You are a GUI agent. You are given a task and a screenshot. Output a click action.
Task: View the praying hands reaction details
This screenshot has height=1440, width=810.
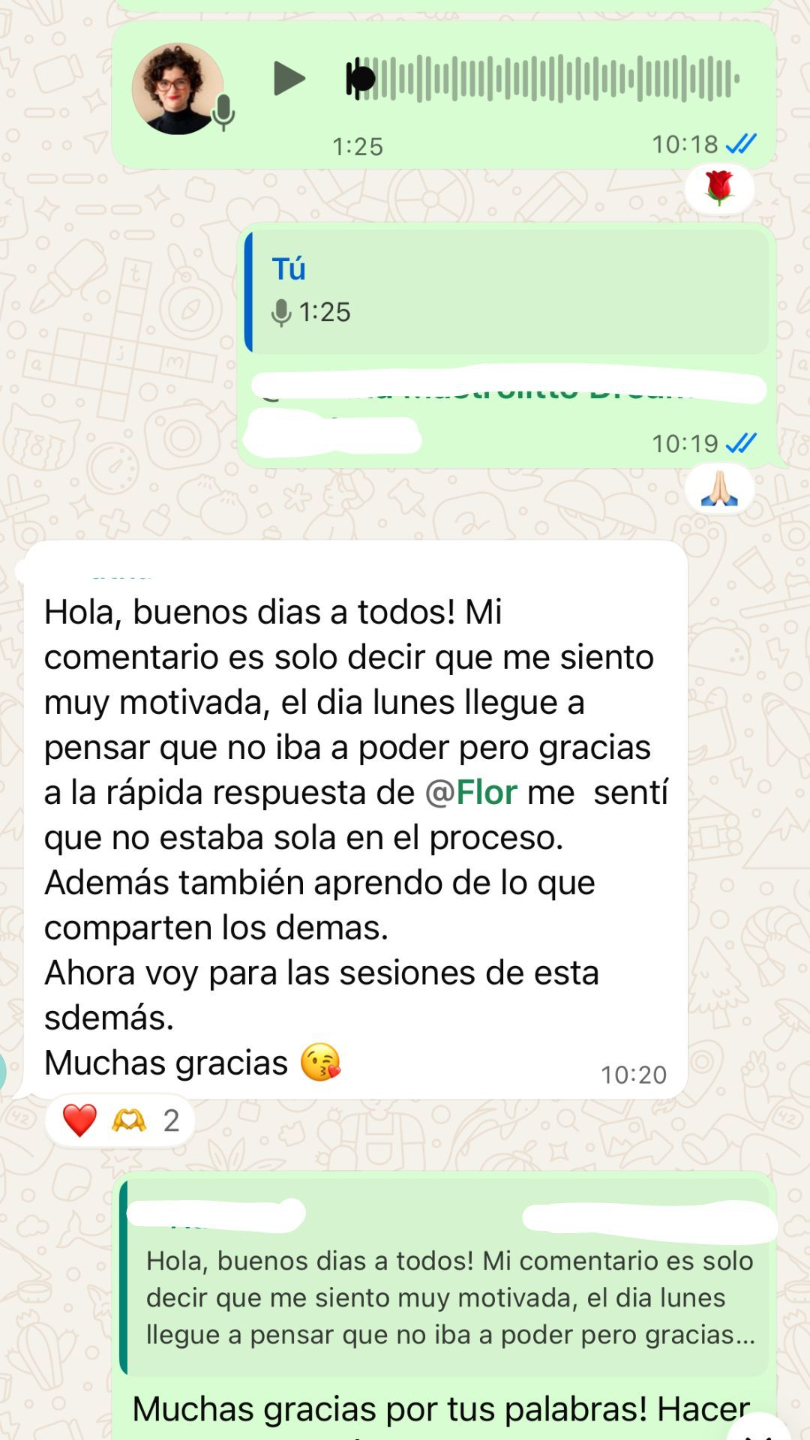coord(719,488)
